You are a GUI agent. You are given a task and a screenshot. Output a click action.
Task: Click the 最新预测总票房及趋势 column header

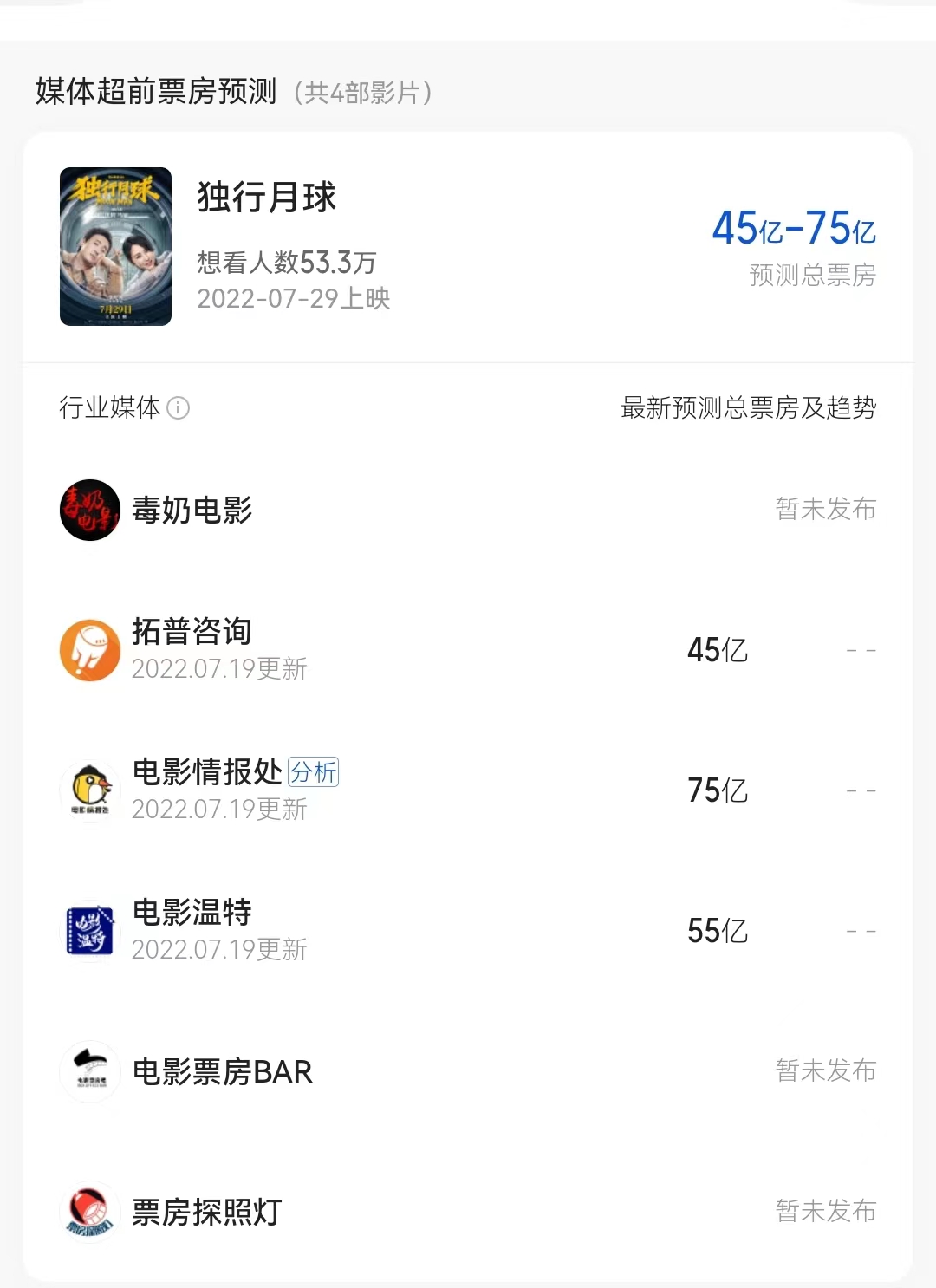pyautogui.click(x=747, y=409)
